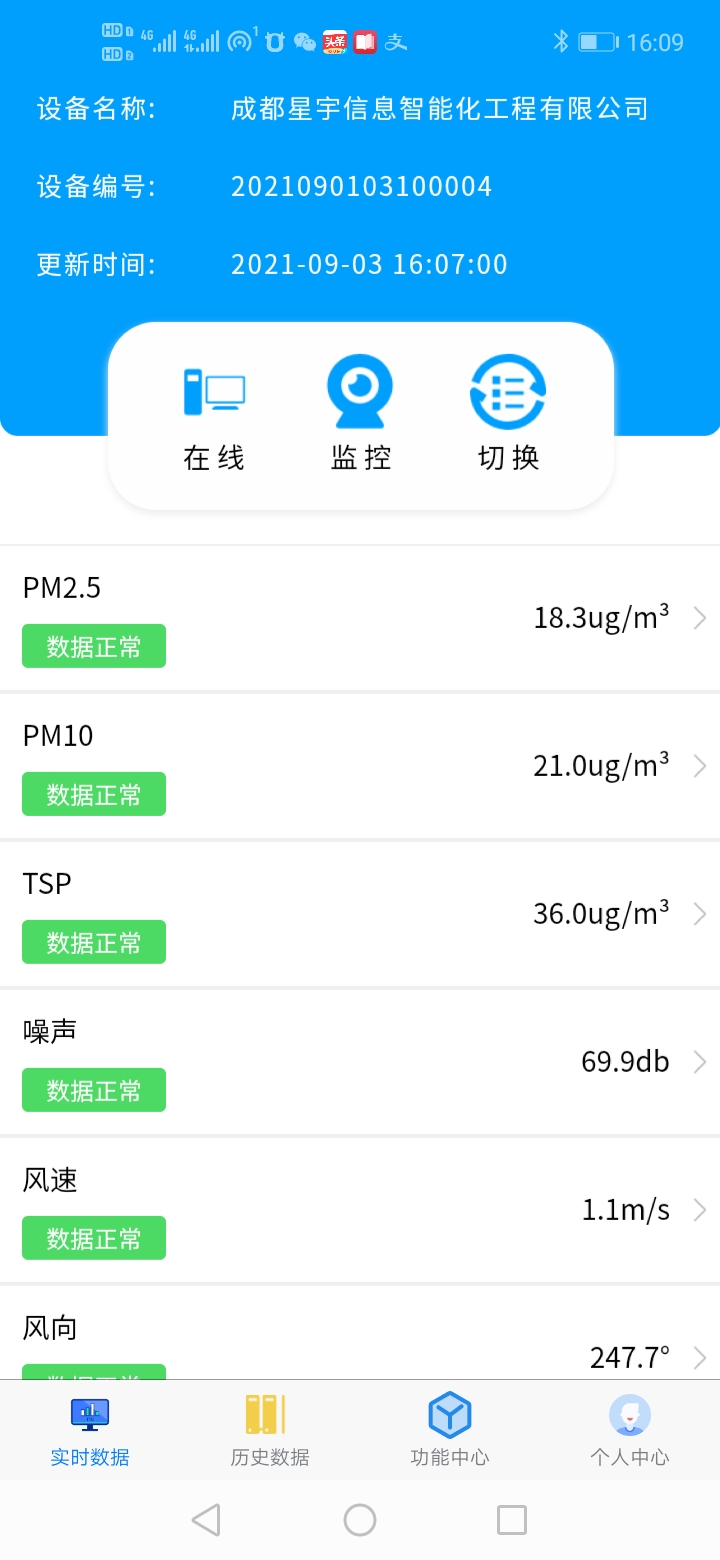This screenshot has width=720, height=1560.
Task: Open the PM10 row
Action: tap(360, 766)
